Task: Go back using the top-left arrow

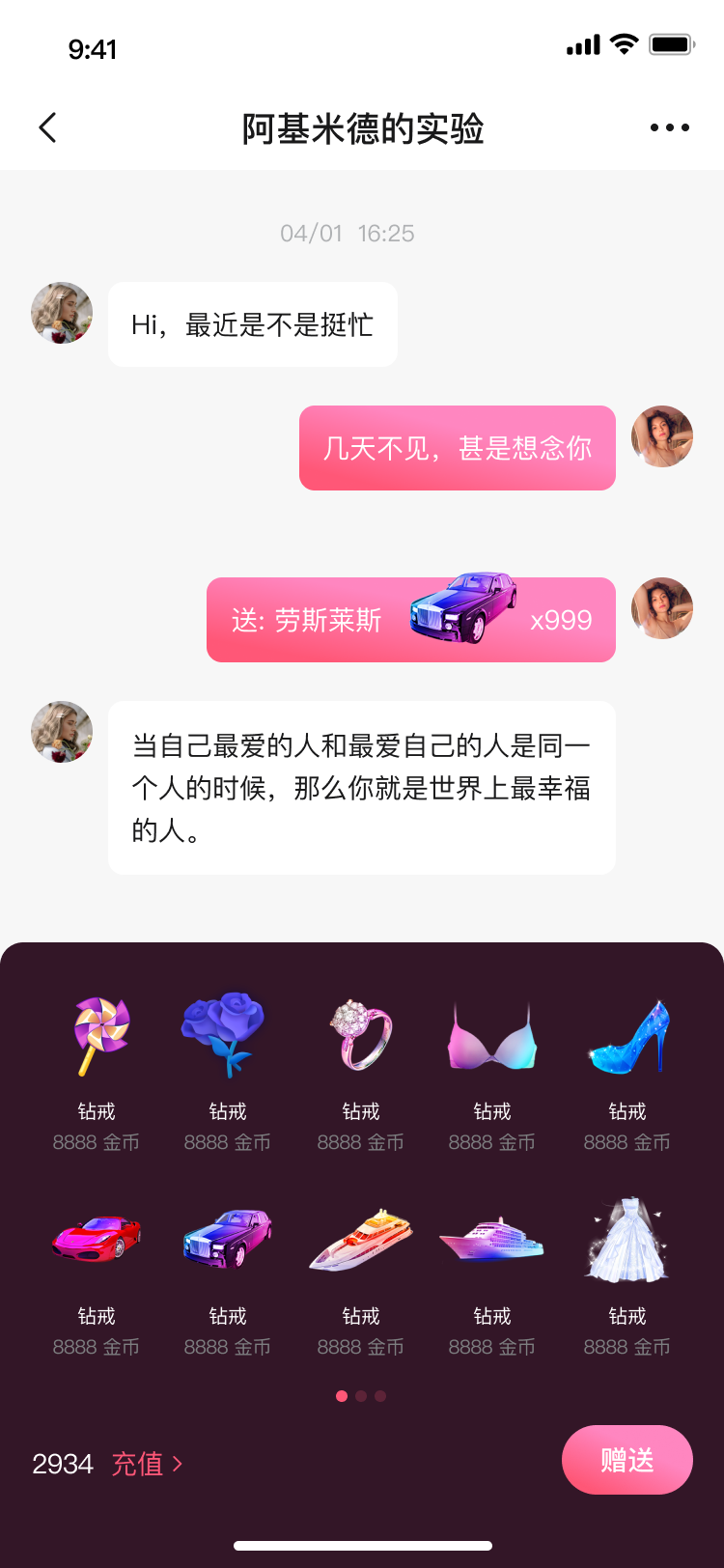Action: click(x=47, y=127)
